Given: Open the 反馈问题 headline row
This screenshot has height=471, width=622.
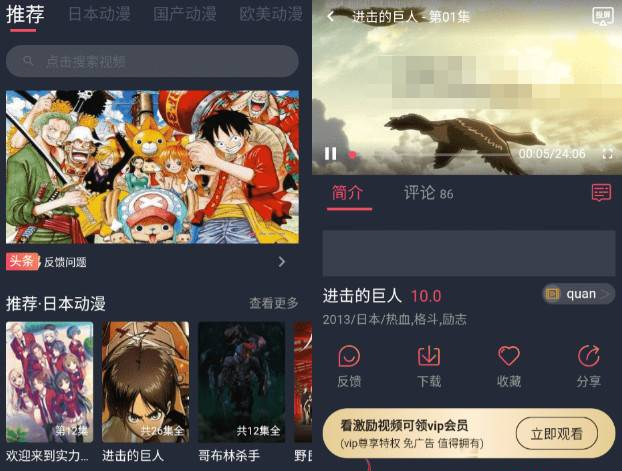Looking at the screenshot, I should [x=150, y=262].
